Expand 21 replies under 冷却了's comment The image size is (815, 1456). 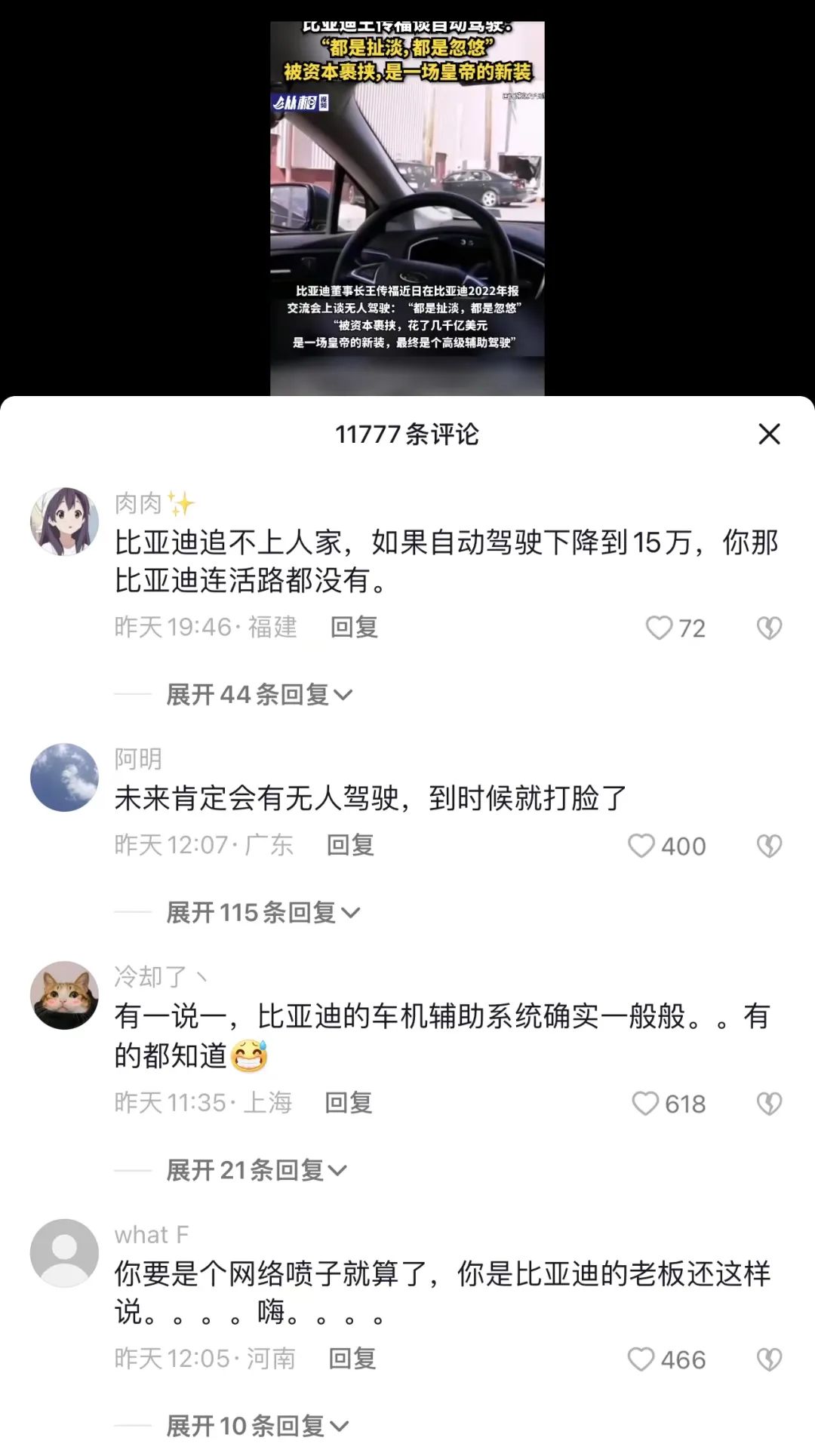coord(256,1170)
